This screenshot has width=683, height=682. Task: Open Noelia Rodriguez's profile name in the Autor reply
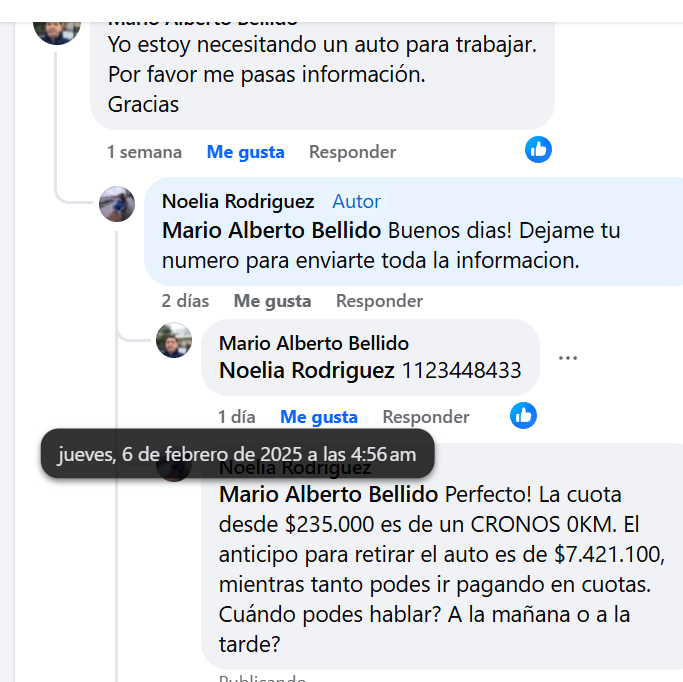pyautogui.click(x=238, y=202)
